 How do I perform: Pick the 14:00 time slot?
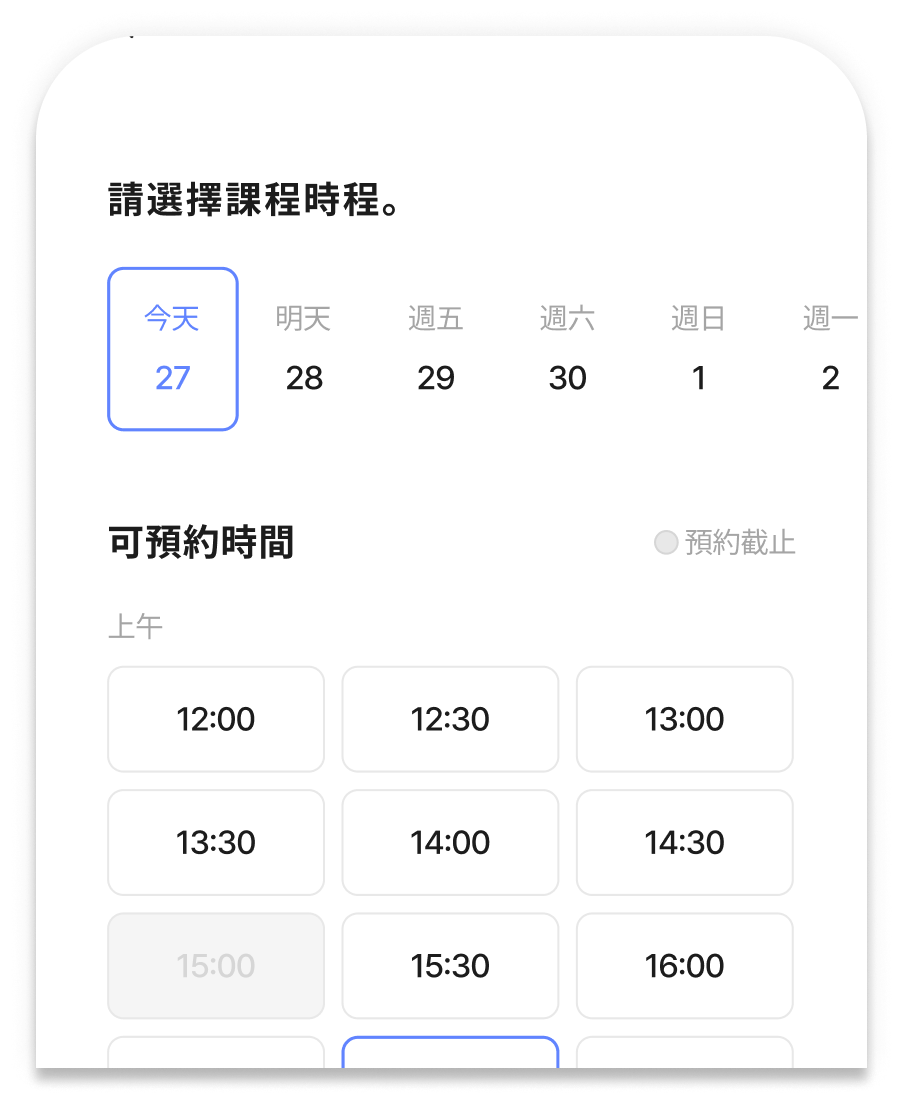[450, 842]
